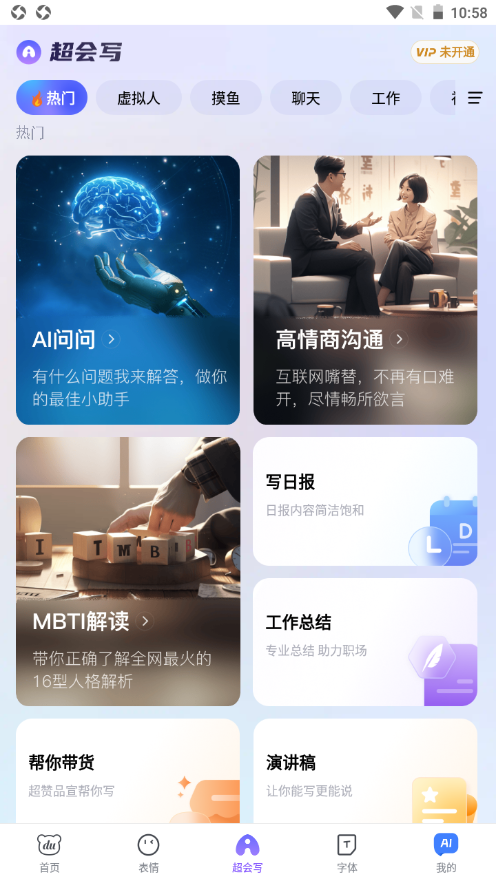
Task: Switch to the 字体 tab
Action: click(x=347, y=853)
